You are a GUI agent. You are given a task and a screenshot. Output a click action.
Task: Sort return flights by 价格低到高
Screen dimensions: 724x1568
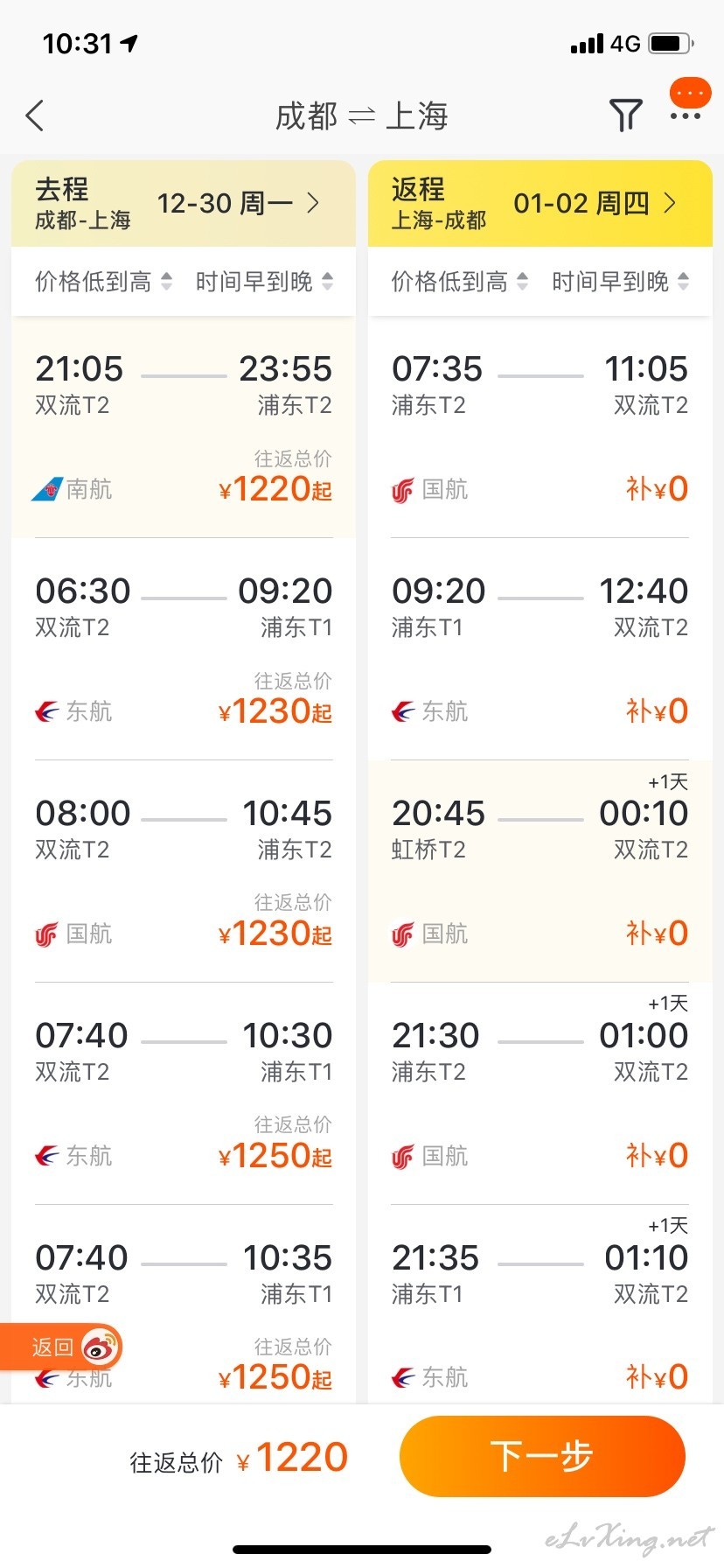point(460,282)
